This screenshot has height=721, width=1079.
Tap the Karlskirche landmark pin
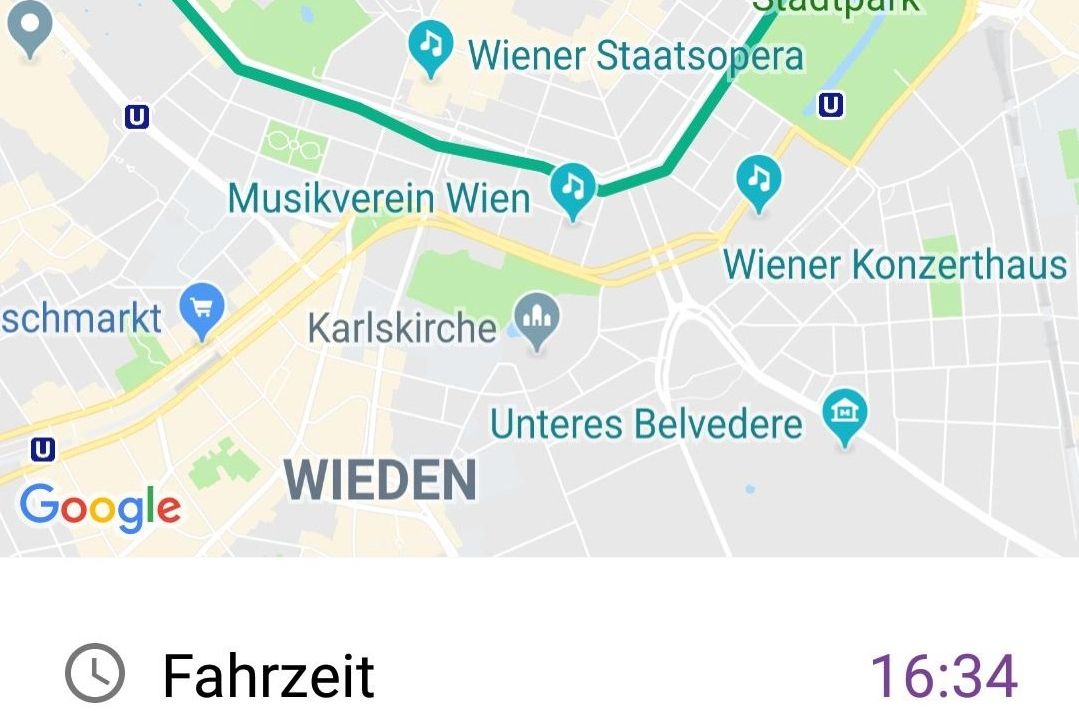point(539,320)
